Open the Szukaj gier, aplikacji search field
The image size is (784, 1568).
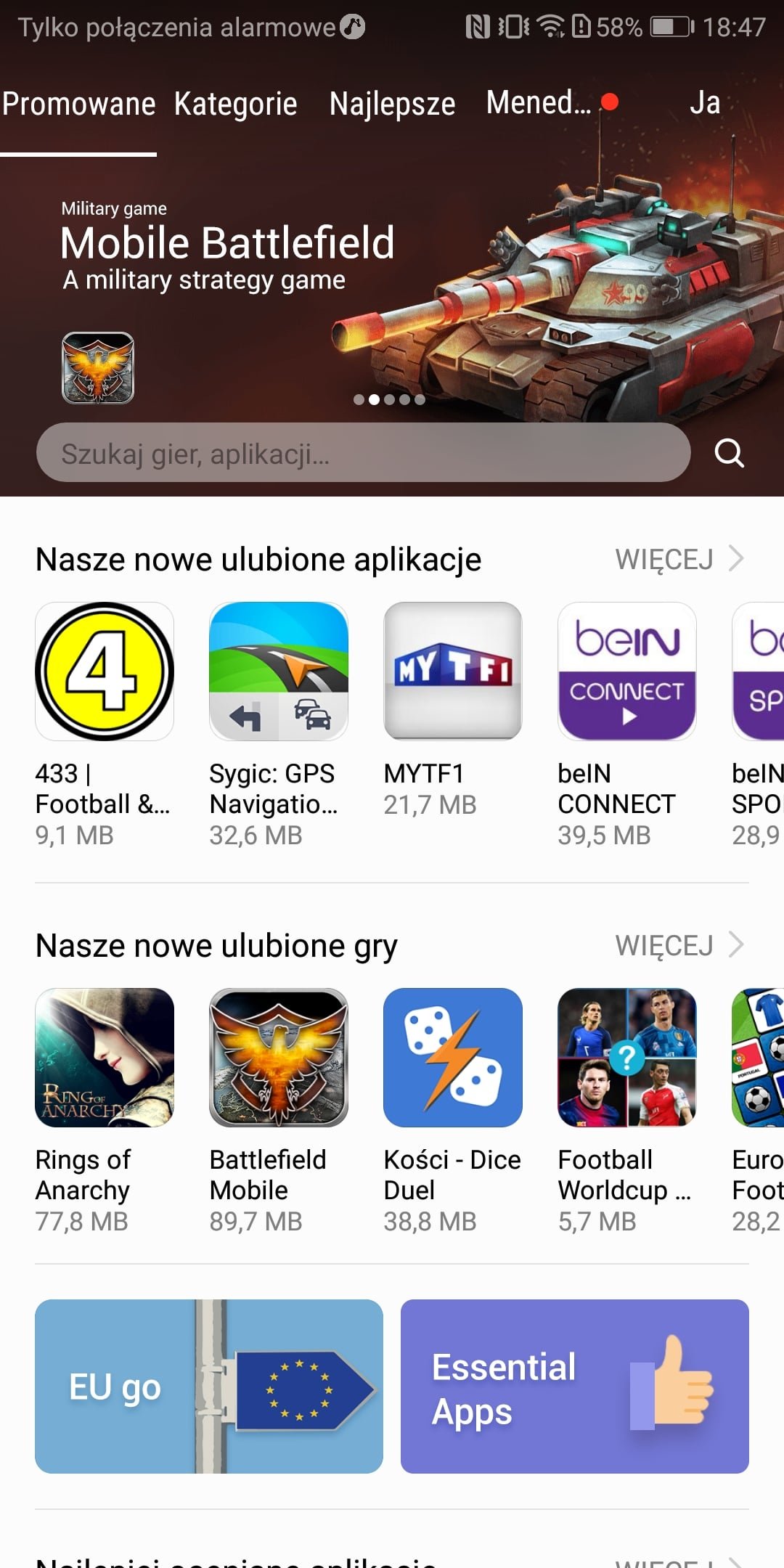click(x=363, y=453)
